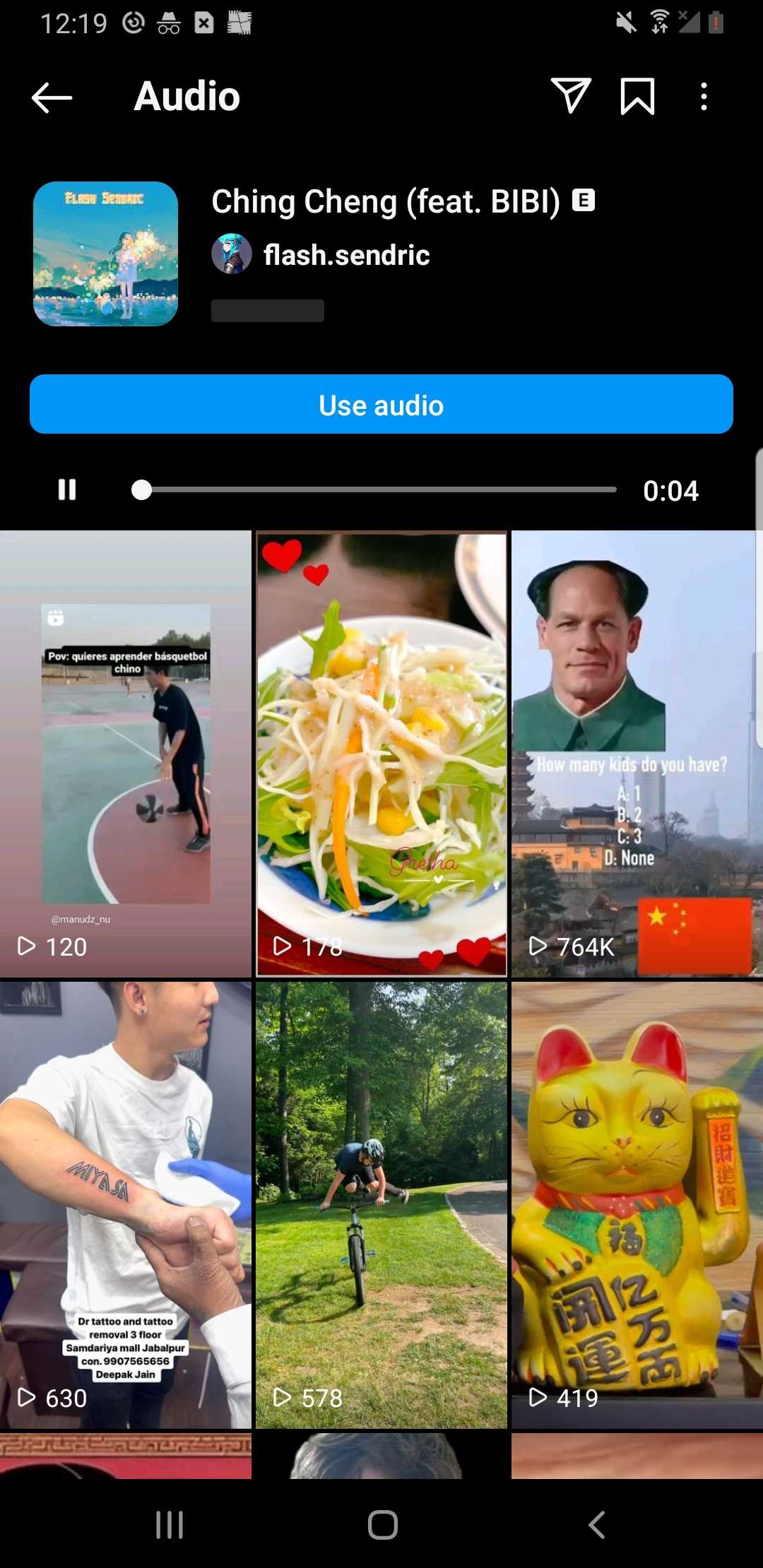Tap the system home button

coord(382,1524)
